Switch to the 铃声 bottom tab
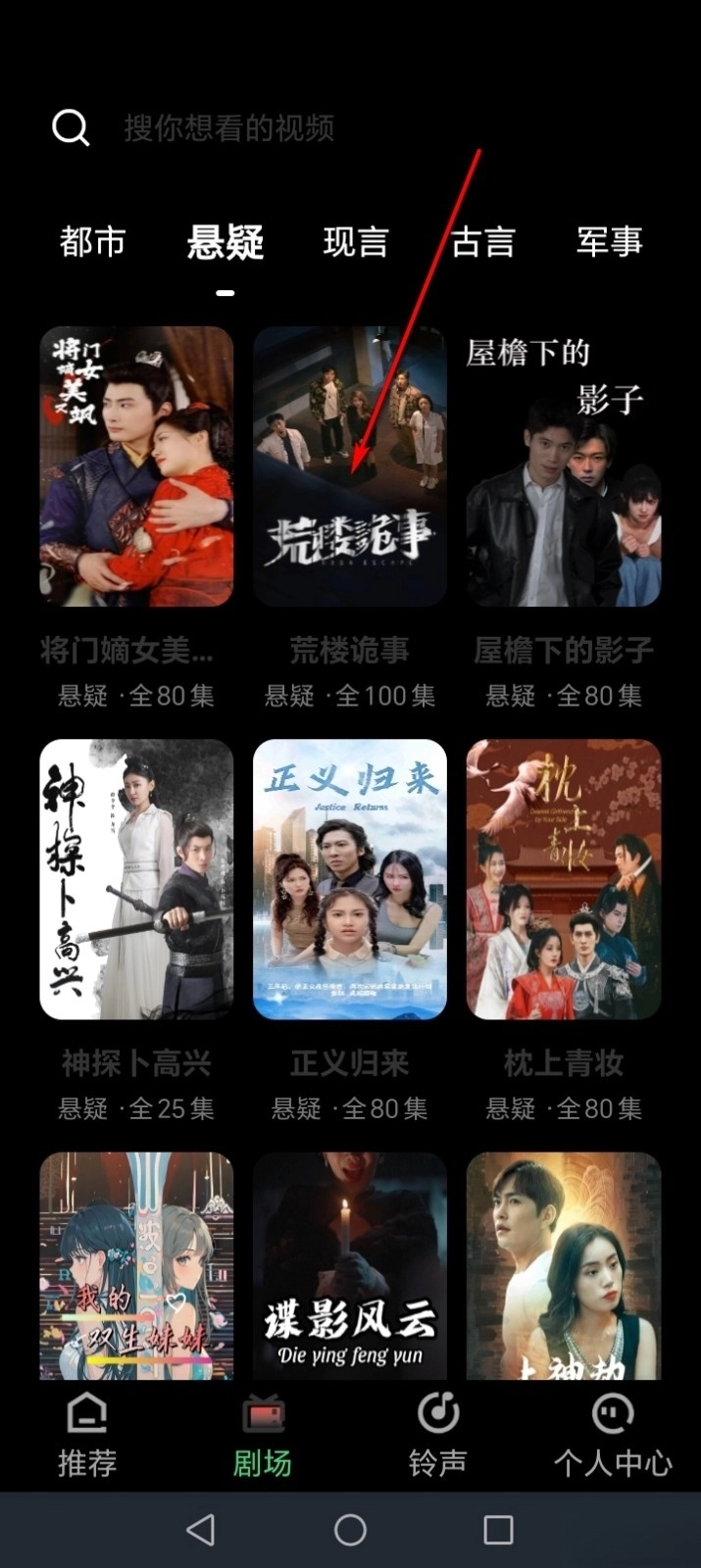 437,1436
